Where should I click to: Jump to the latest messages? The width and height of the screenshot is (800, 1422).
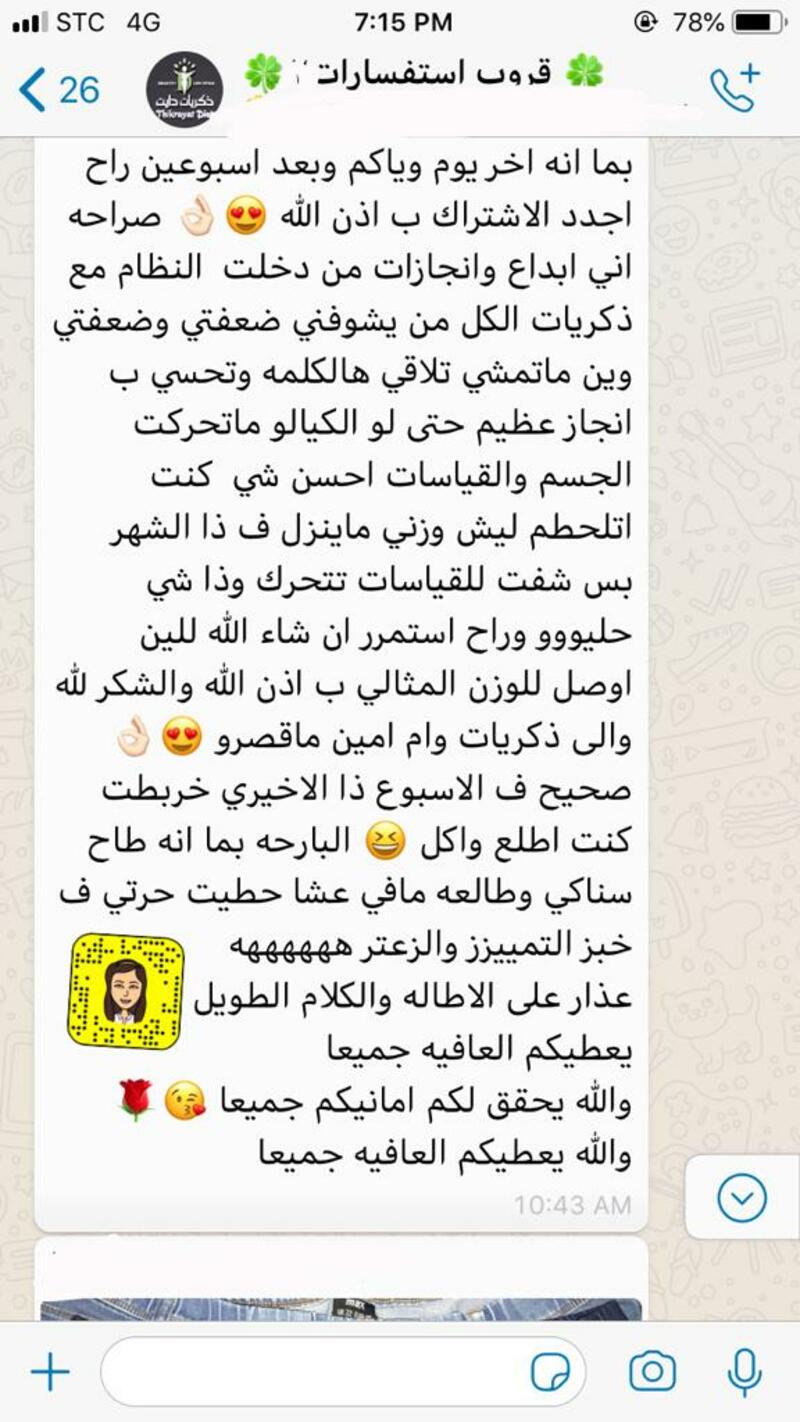point(742,1197)
